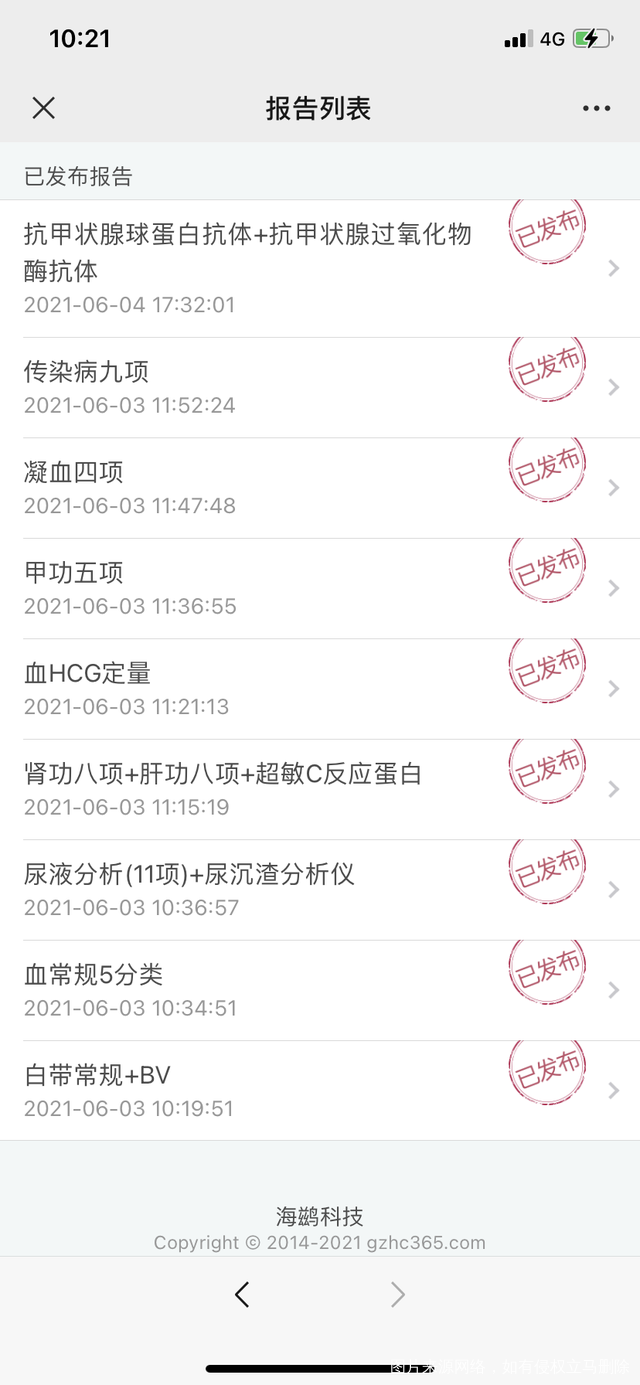Open the 血常规5分类 report
640x1385 pixels.
pyautogui.click(x=320, y=990)
